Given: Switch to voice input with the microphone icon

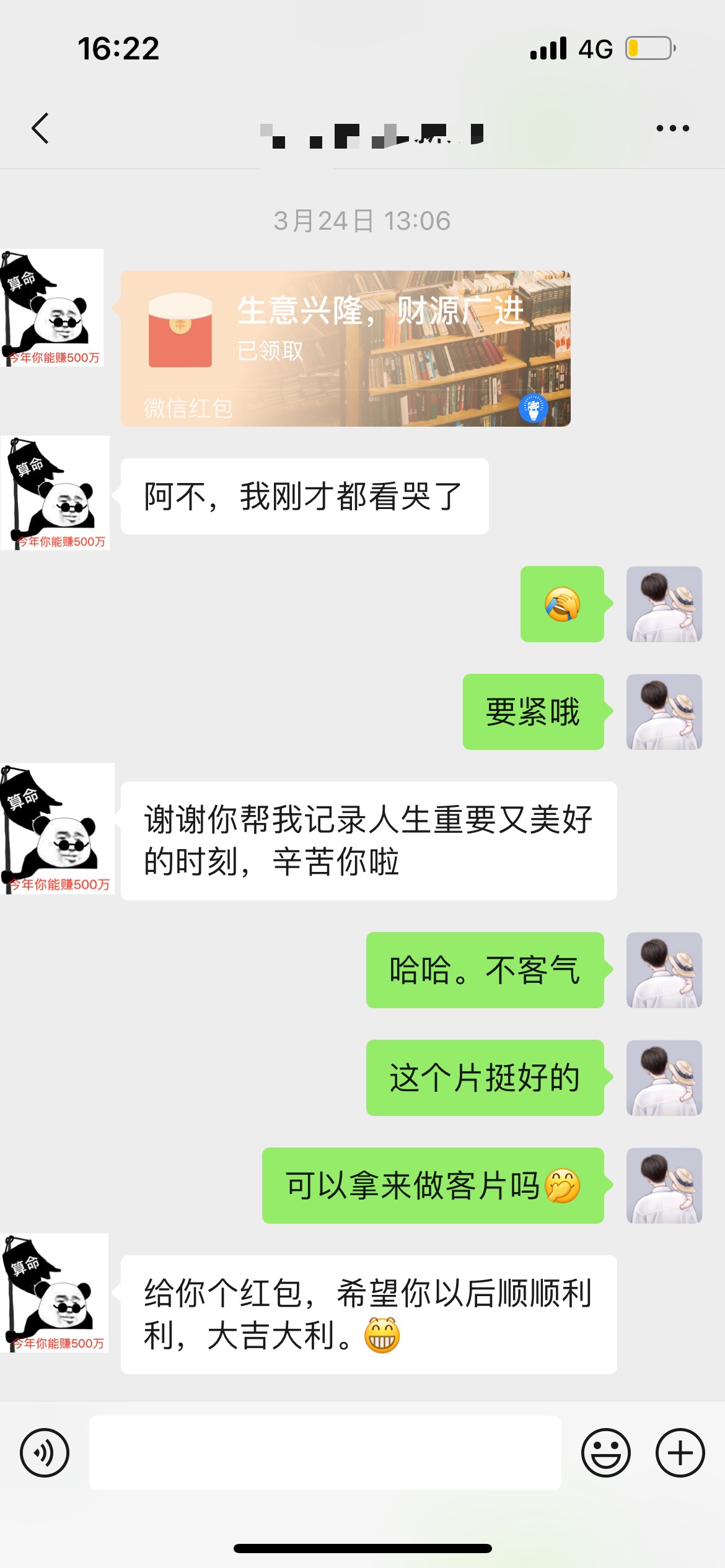Looking at the screenshot, I should [x=45, y=1452].
